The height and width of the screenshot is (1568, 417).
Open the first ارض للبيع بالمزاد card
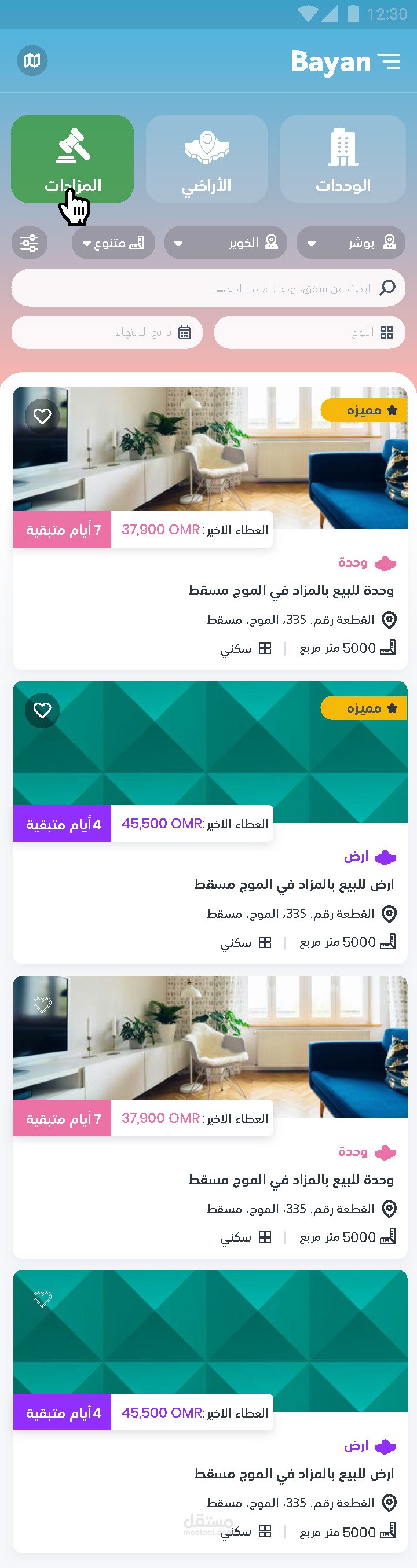point(294,884)
